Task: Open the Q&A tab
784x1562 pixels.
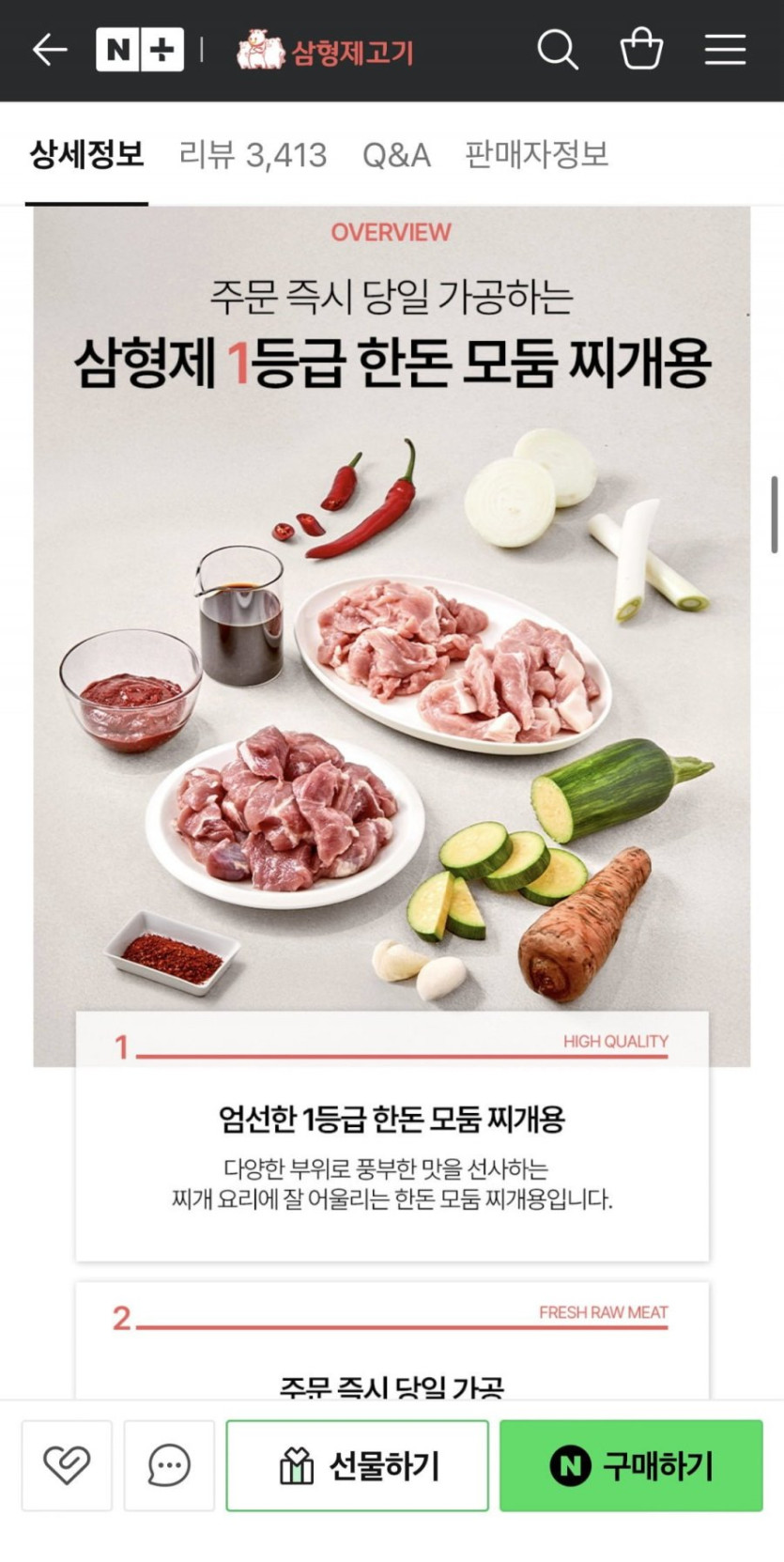Action: 396,154
